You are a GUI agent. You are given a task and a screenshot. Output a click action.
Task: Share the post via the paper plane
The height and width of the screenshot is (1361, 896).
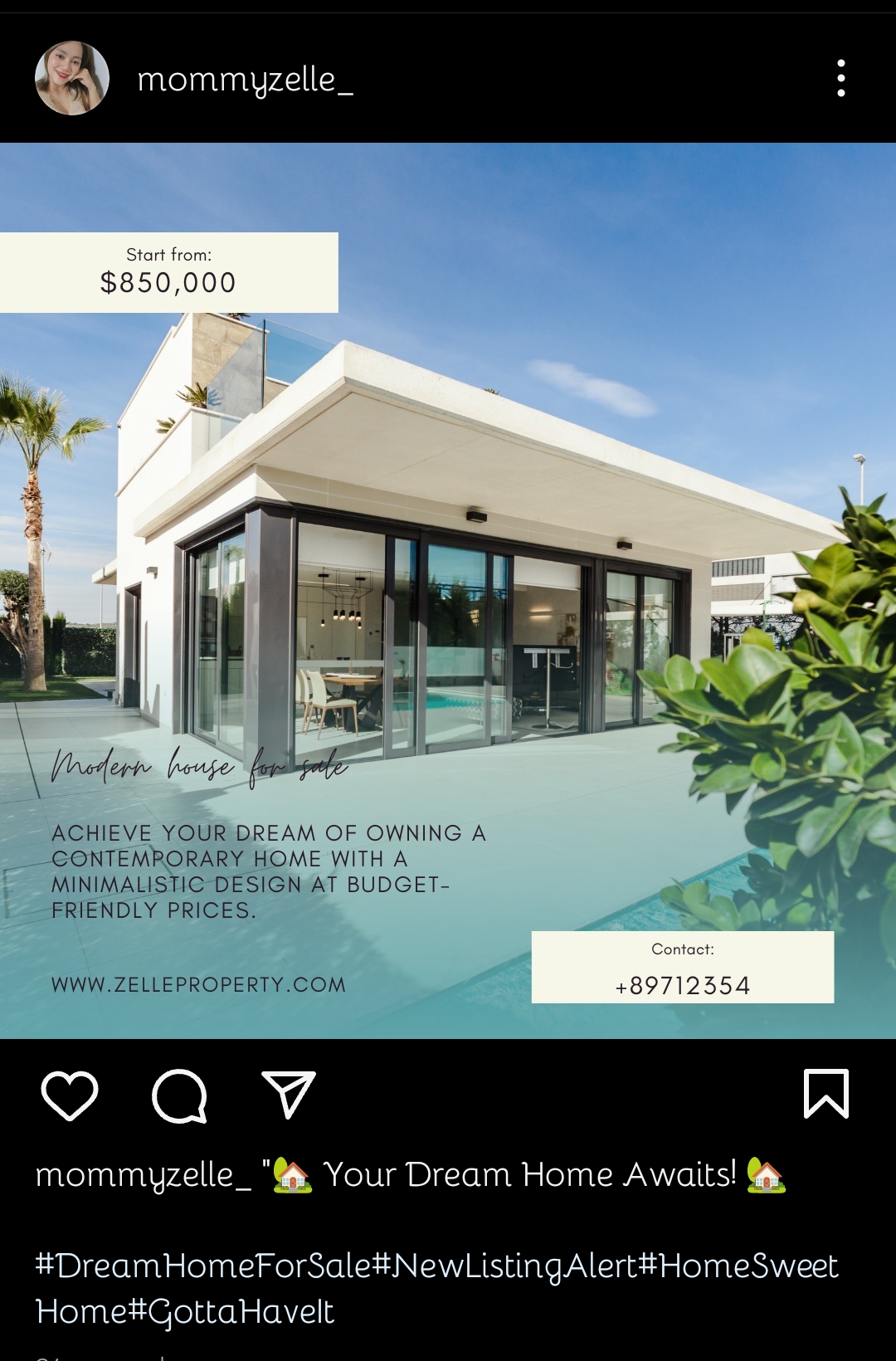288,1095
